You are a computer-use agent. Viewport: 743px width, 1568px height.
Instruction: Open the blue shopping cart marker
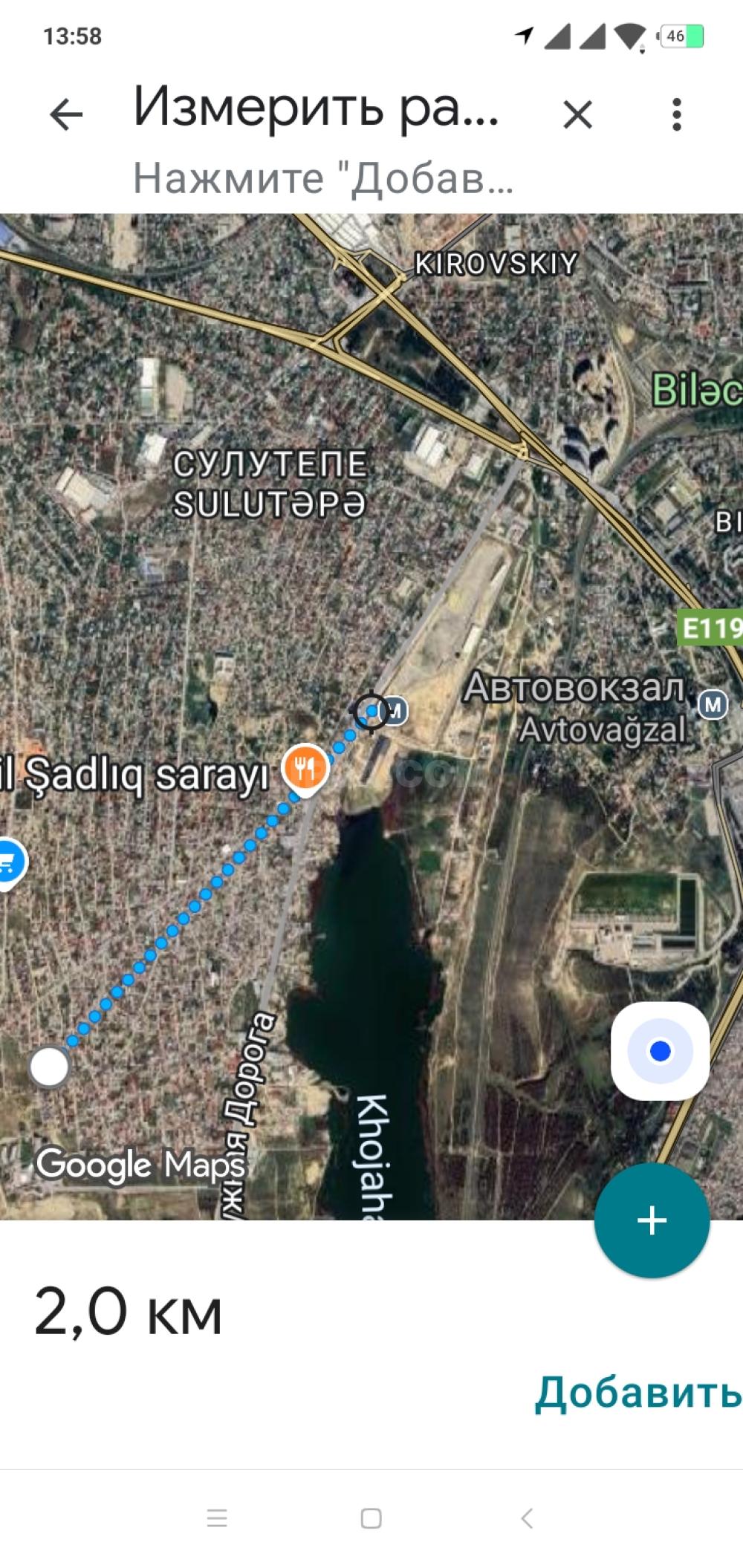pyautogui.click(x=9, y=863)
